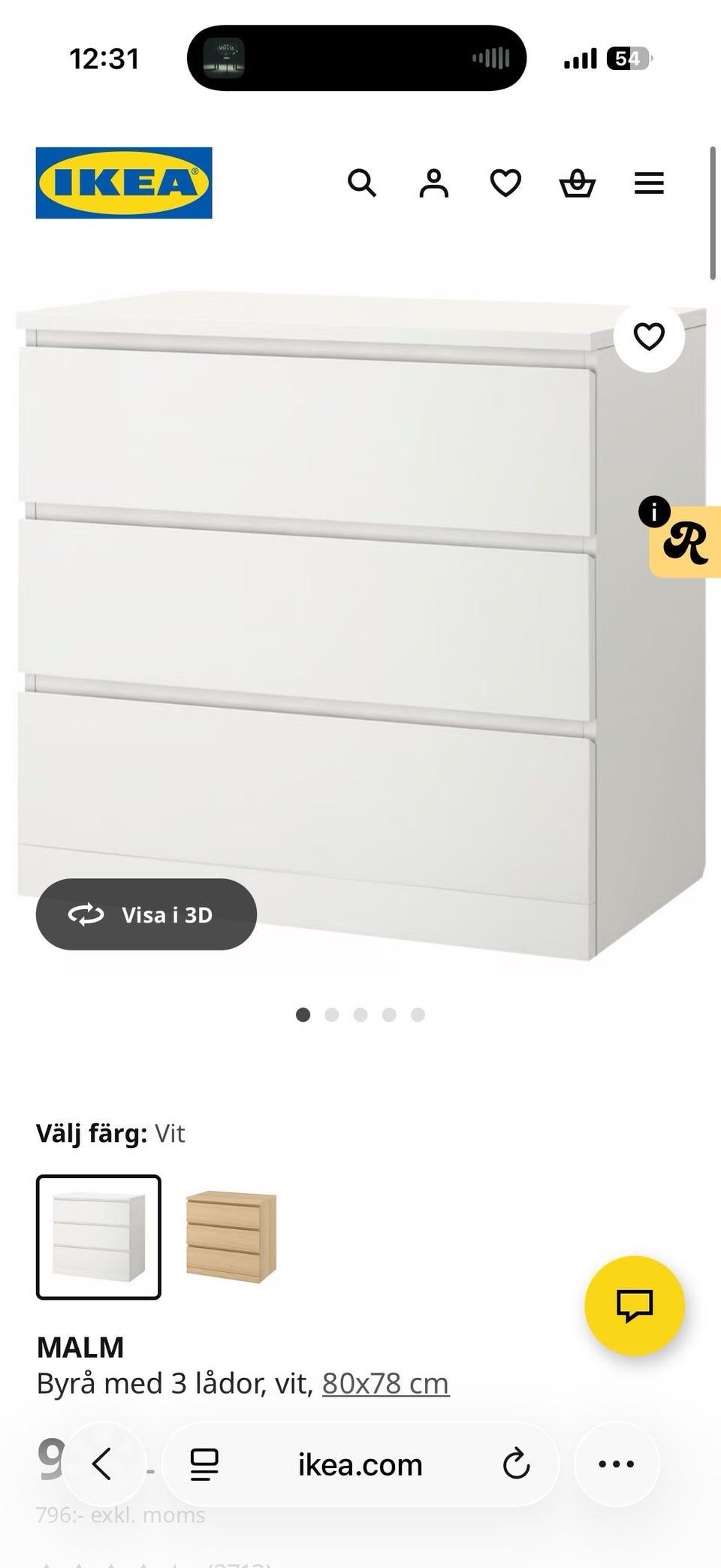Screen dimensions: 721x1568
Task: Open the hamburger navigation menu
Action: 649,183
